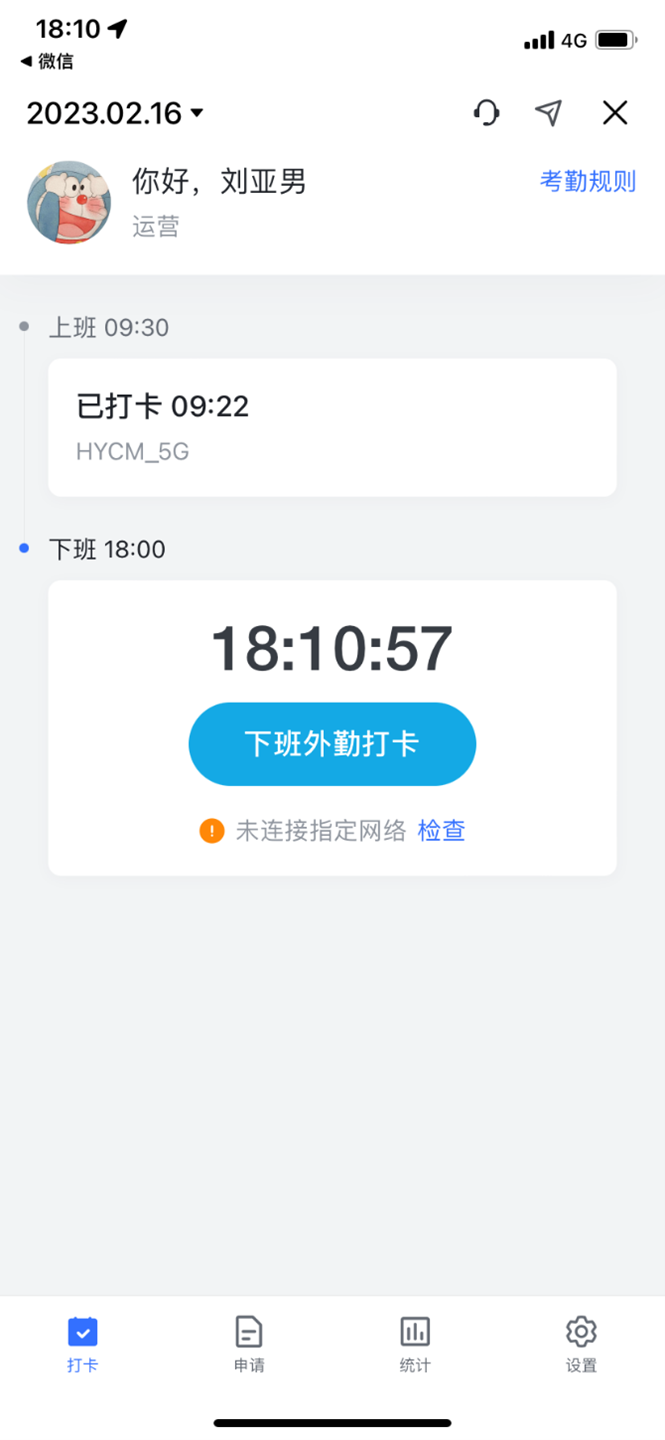665x1440 pixels.
Task: Return to 微信 via status bar back link
Action: pyautogui.click(x=47, y=62)
